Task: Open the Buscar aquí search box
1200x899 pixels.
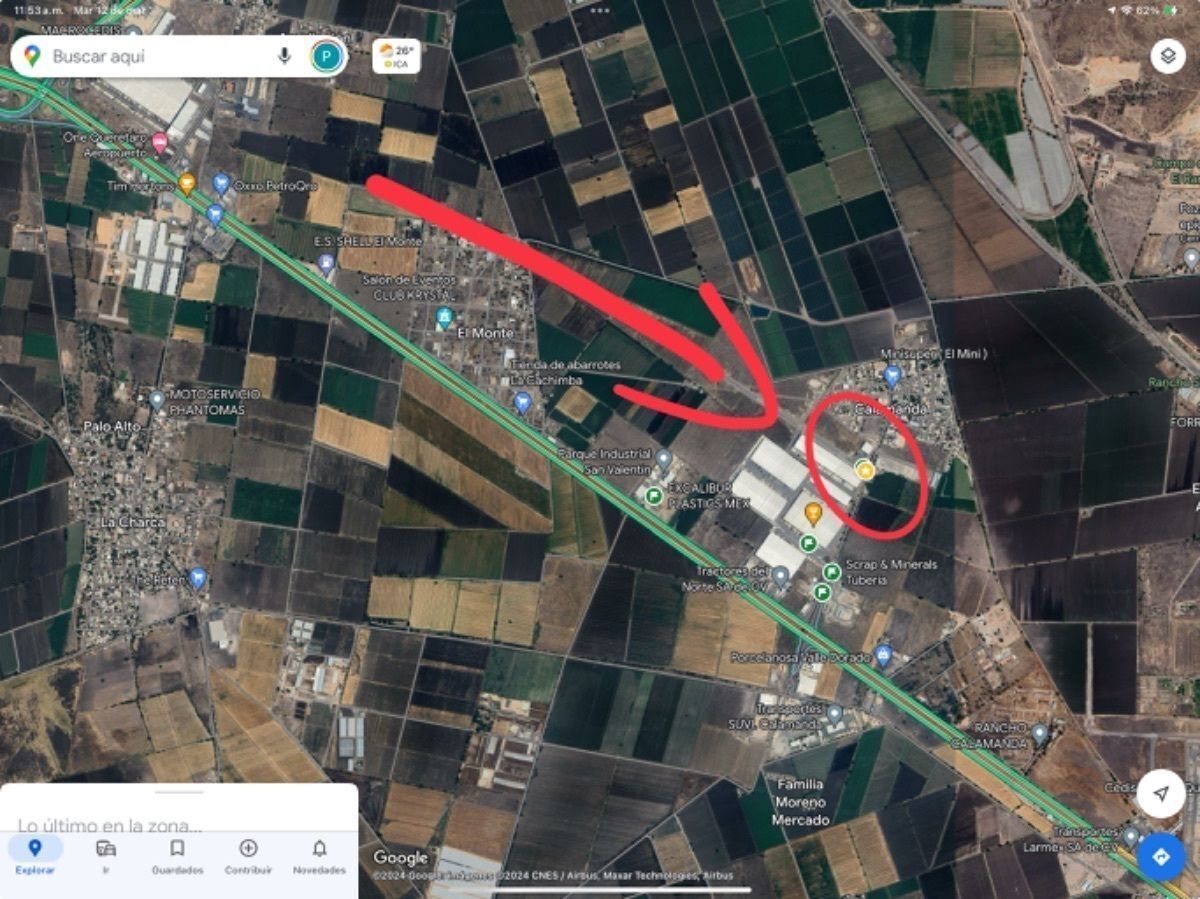Action: [x=150, y=57]
